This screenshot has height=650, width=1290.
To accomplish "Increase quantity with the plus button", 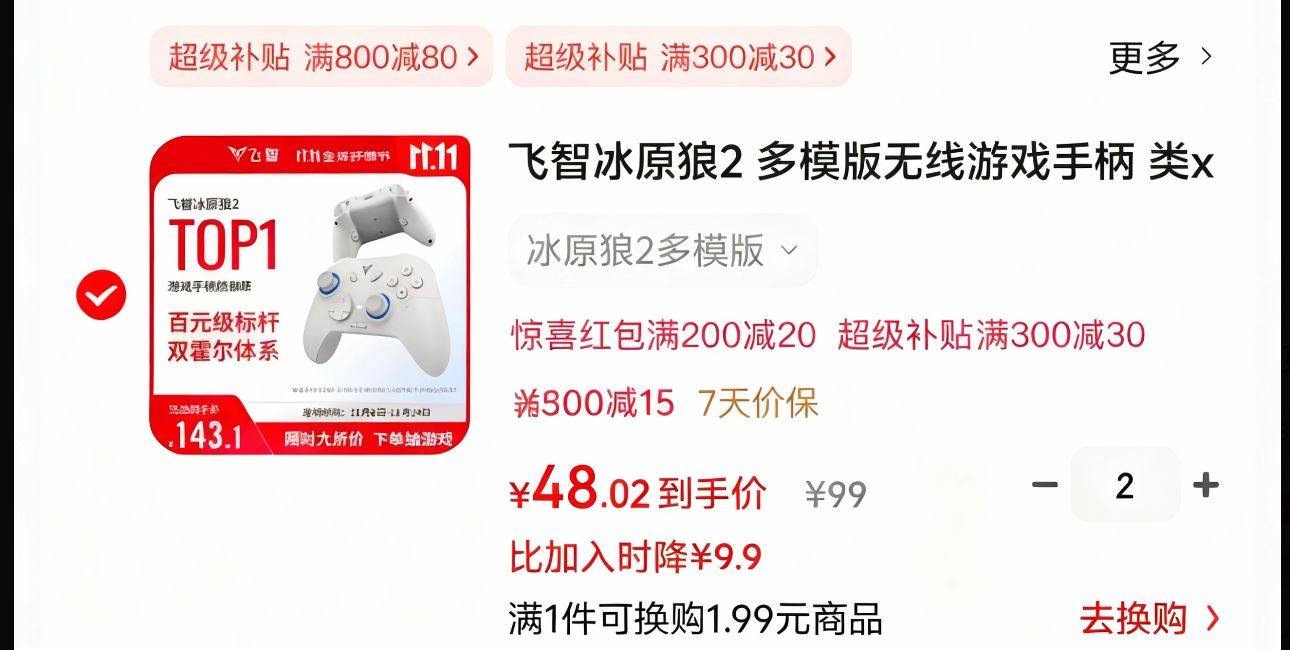I will tap(1206, 485).
